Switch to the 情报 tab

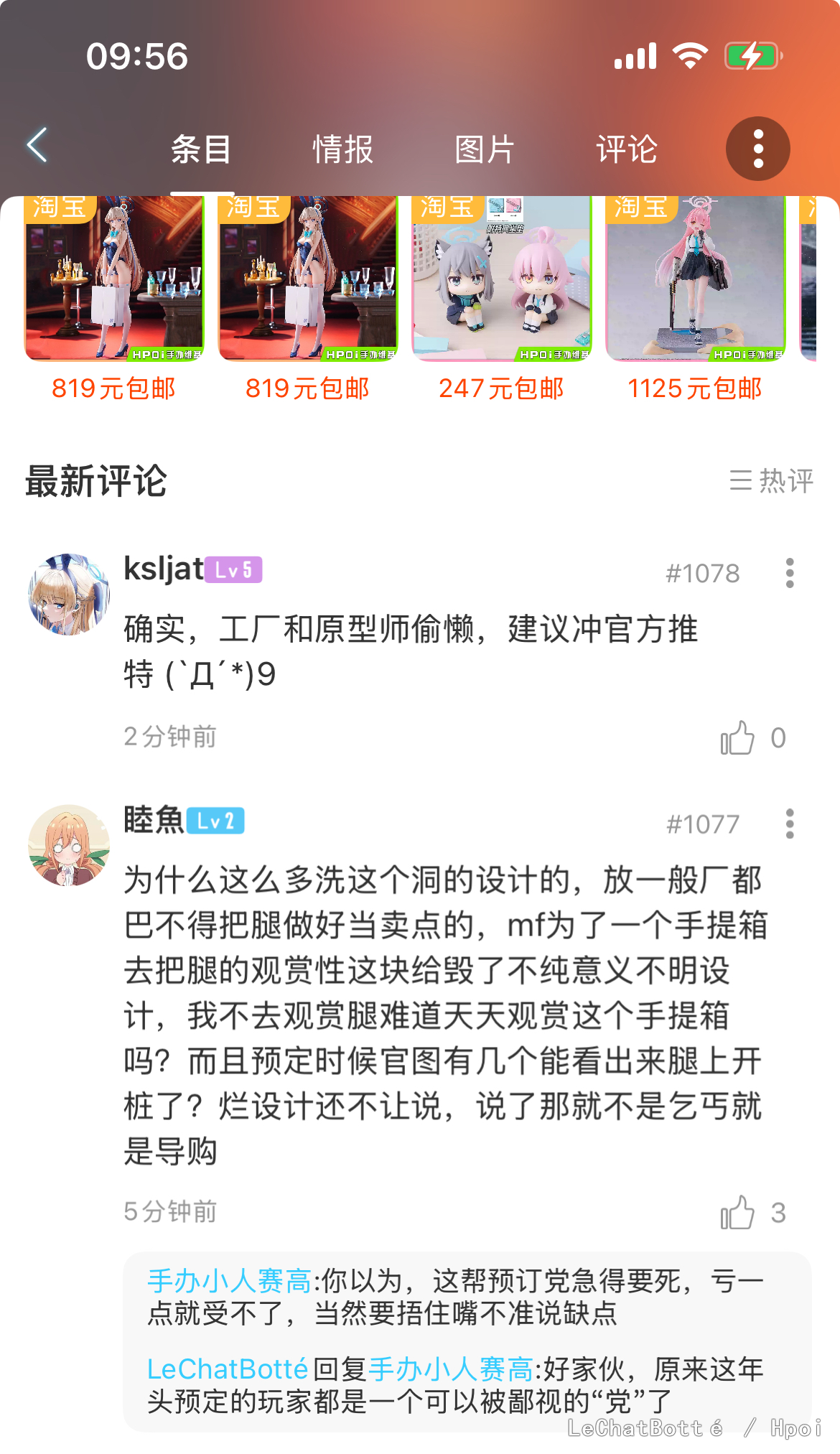pyautogui.click(x=342, y=150)
